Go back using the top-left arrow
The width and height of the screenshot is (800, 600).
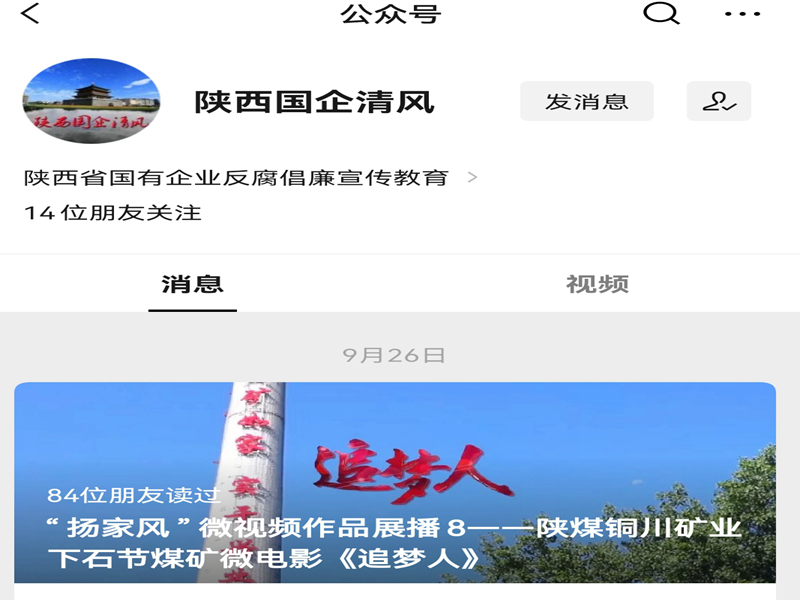[x=31, y=14]
